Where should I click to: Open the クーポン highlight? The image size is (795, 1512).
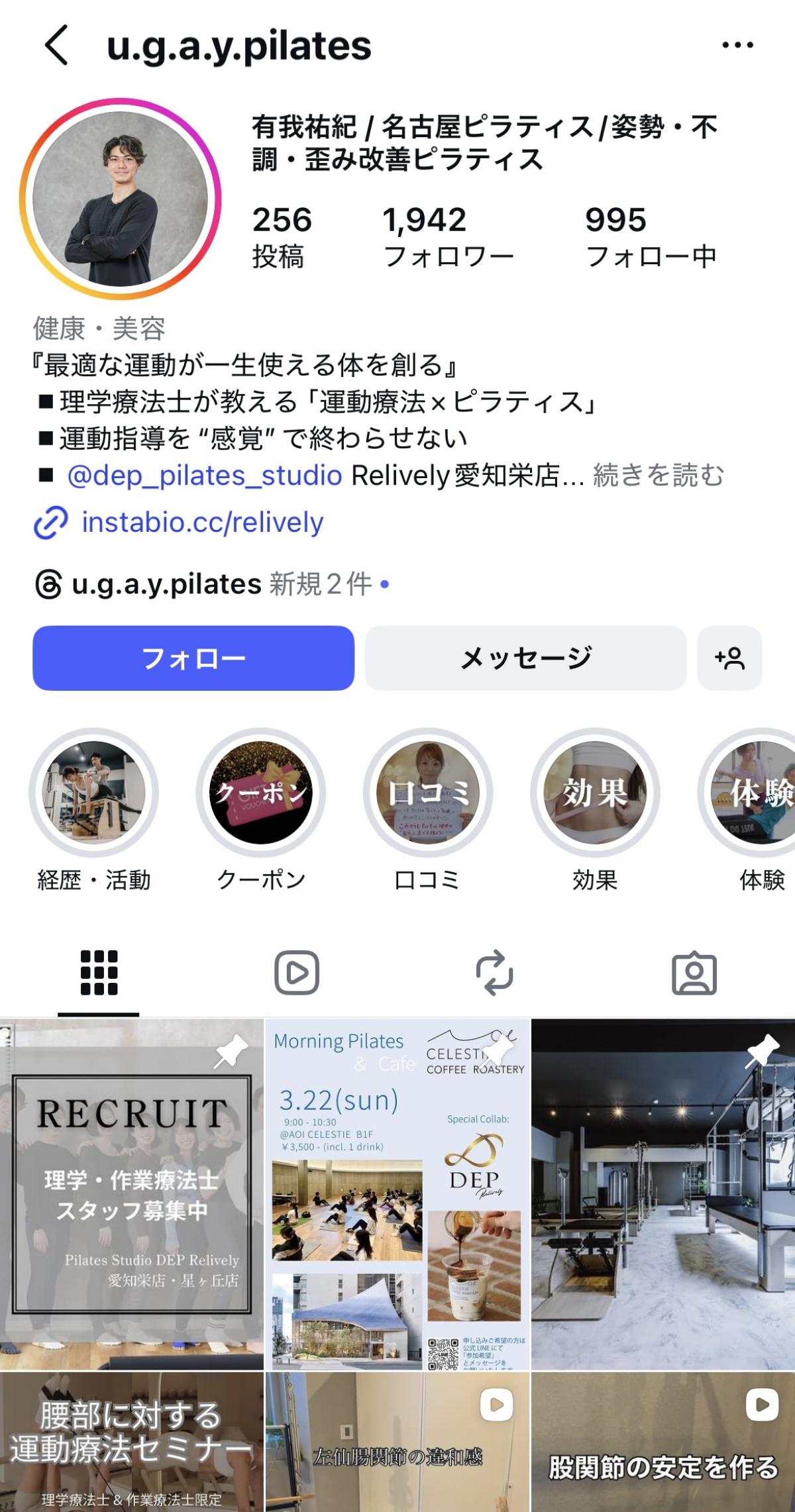(x=261, y=793)
